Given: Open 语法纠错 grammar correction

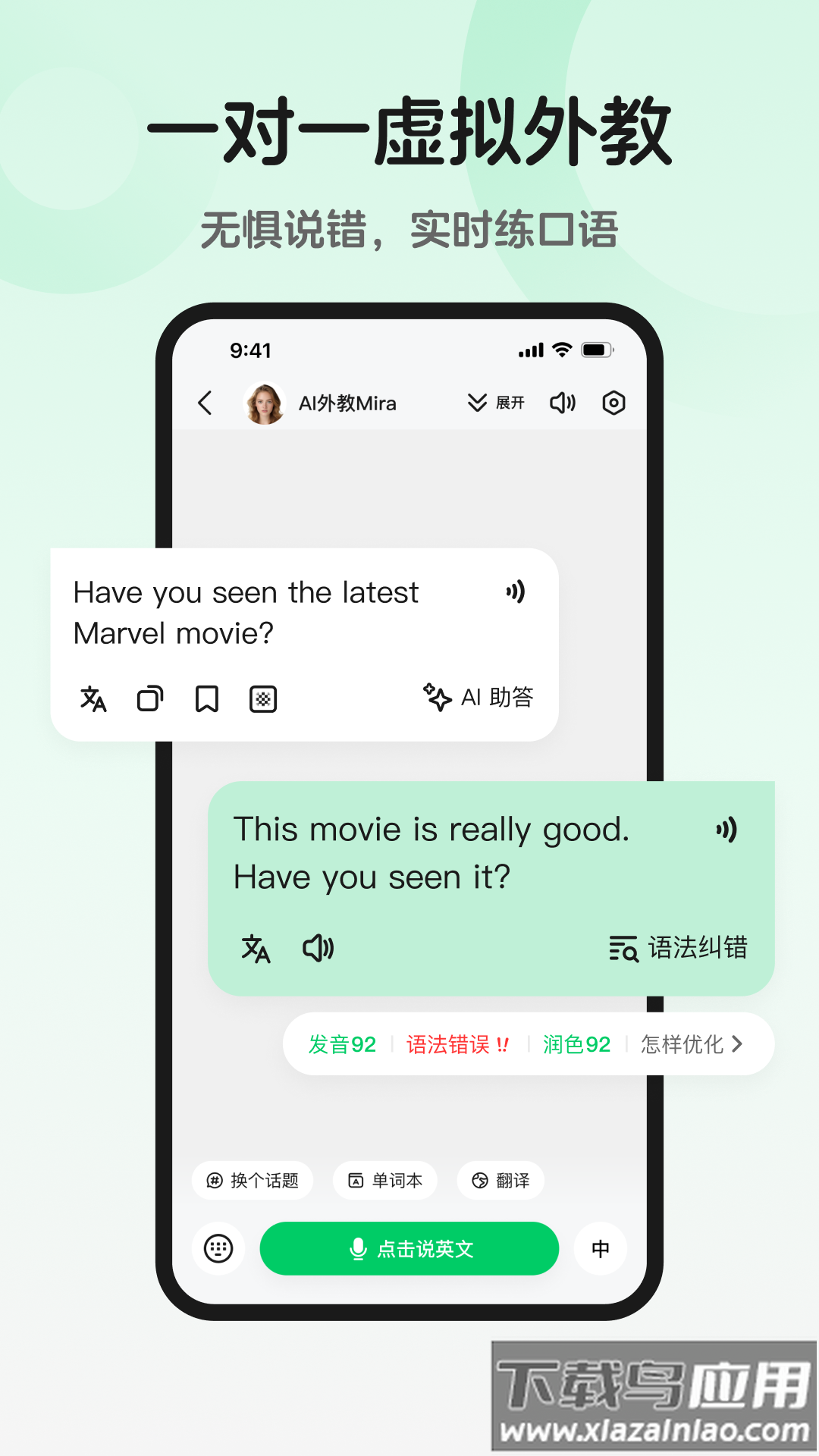Looking at the screenshot, I should [x=681, y=946].
